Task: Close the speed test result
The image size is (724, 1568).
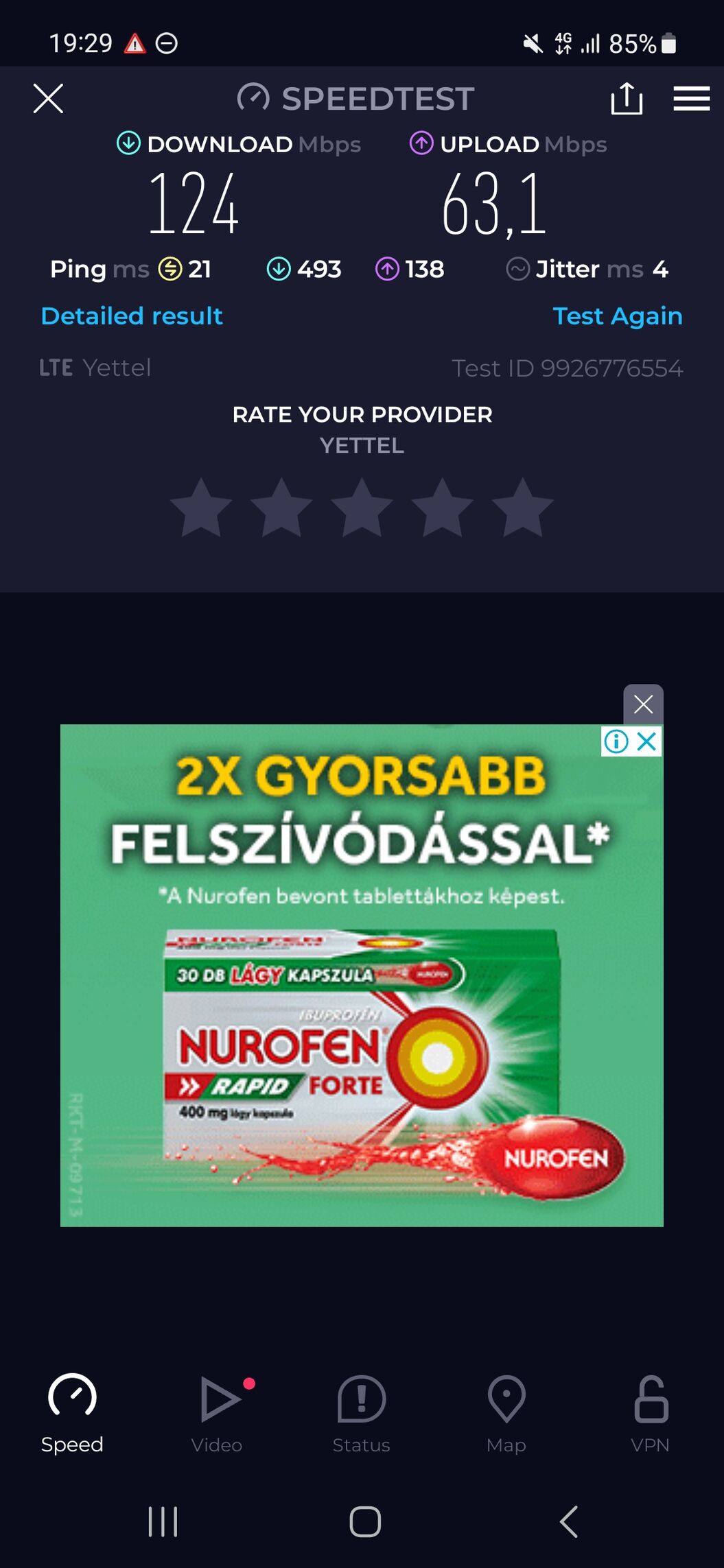Action: pos(48,99)
